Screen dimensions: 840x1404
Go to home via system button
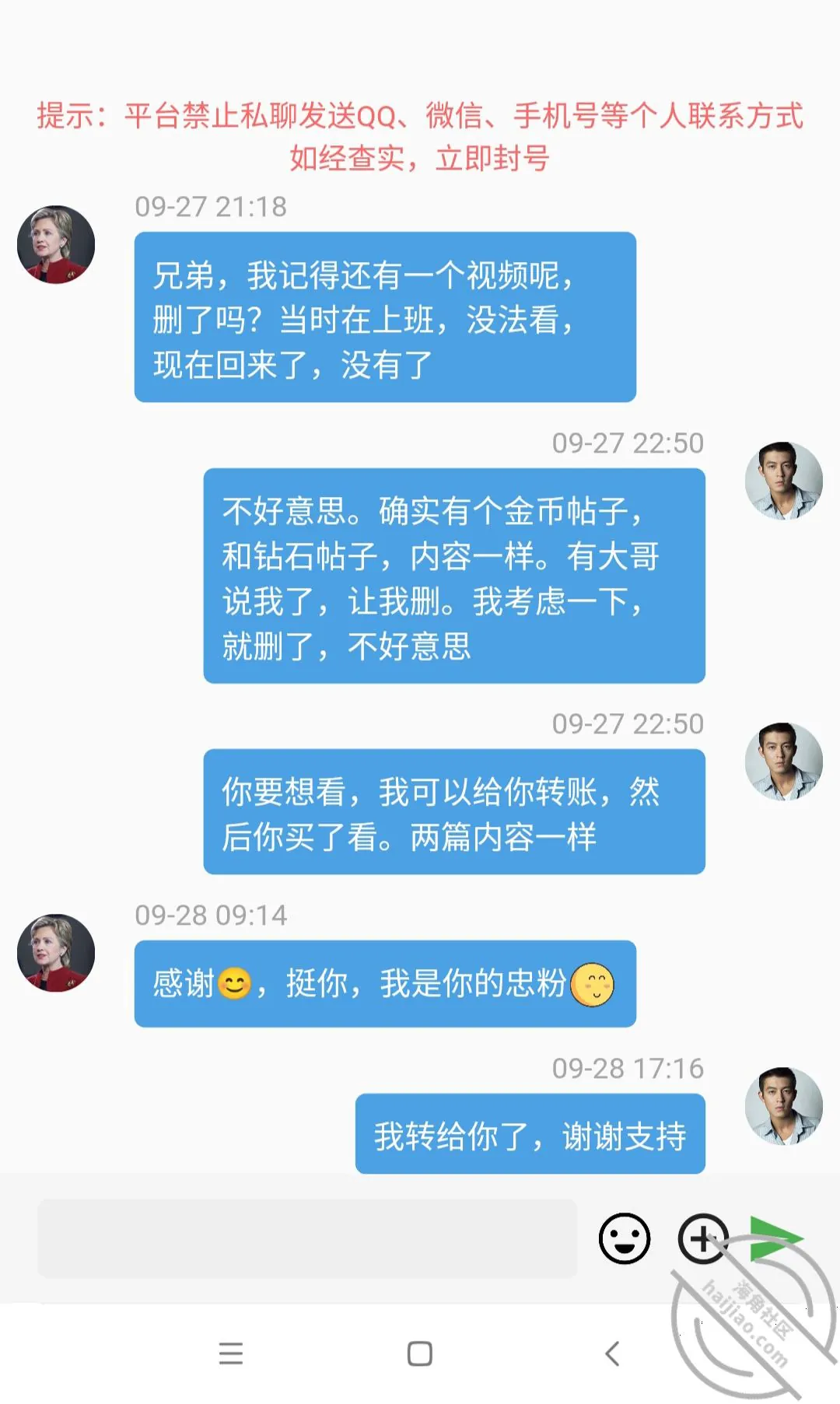coord(420,1353)
